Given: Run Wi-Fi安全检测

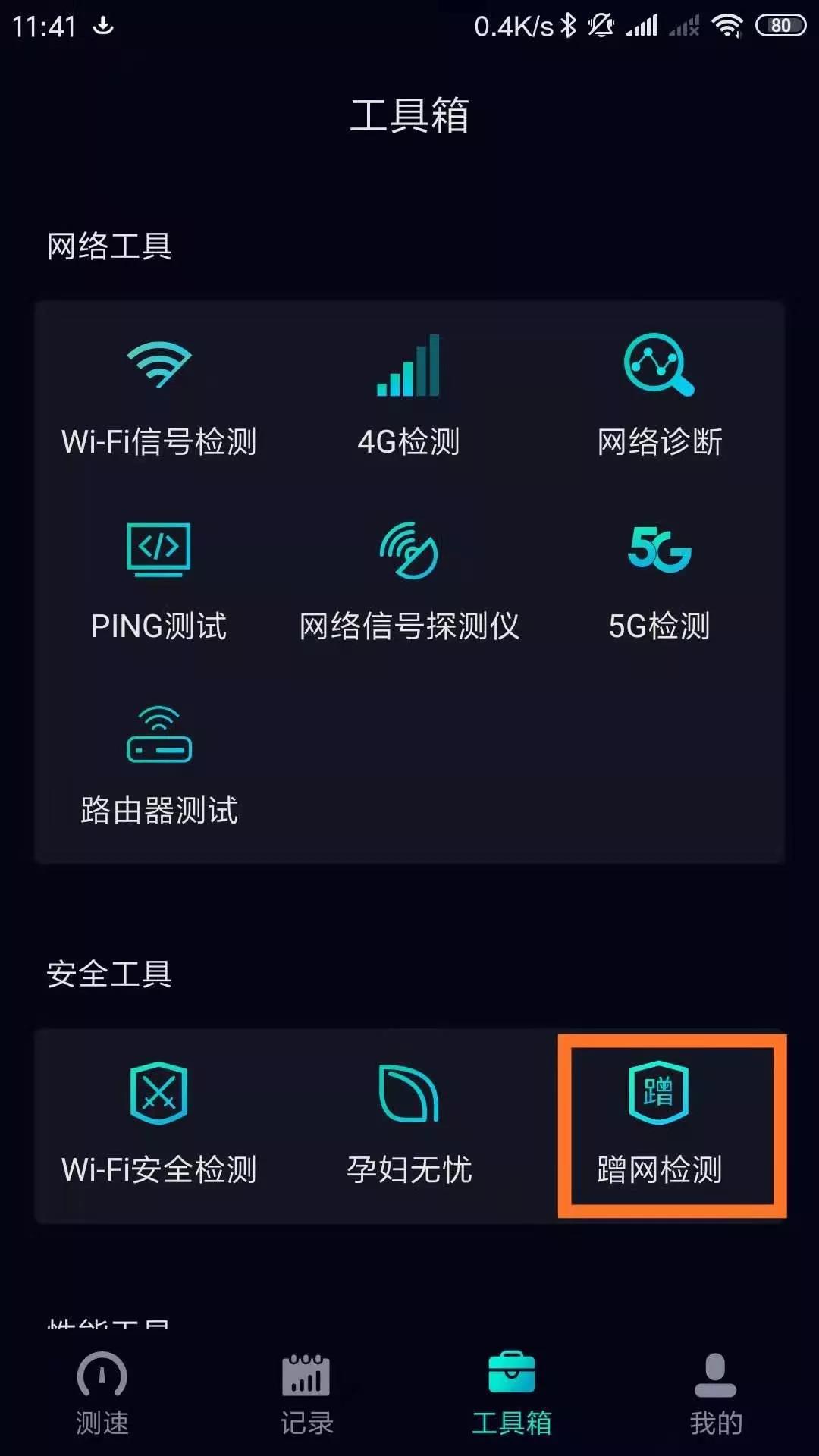Looking at the screenshot, I should click(159, 1124).
